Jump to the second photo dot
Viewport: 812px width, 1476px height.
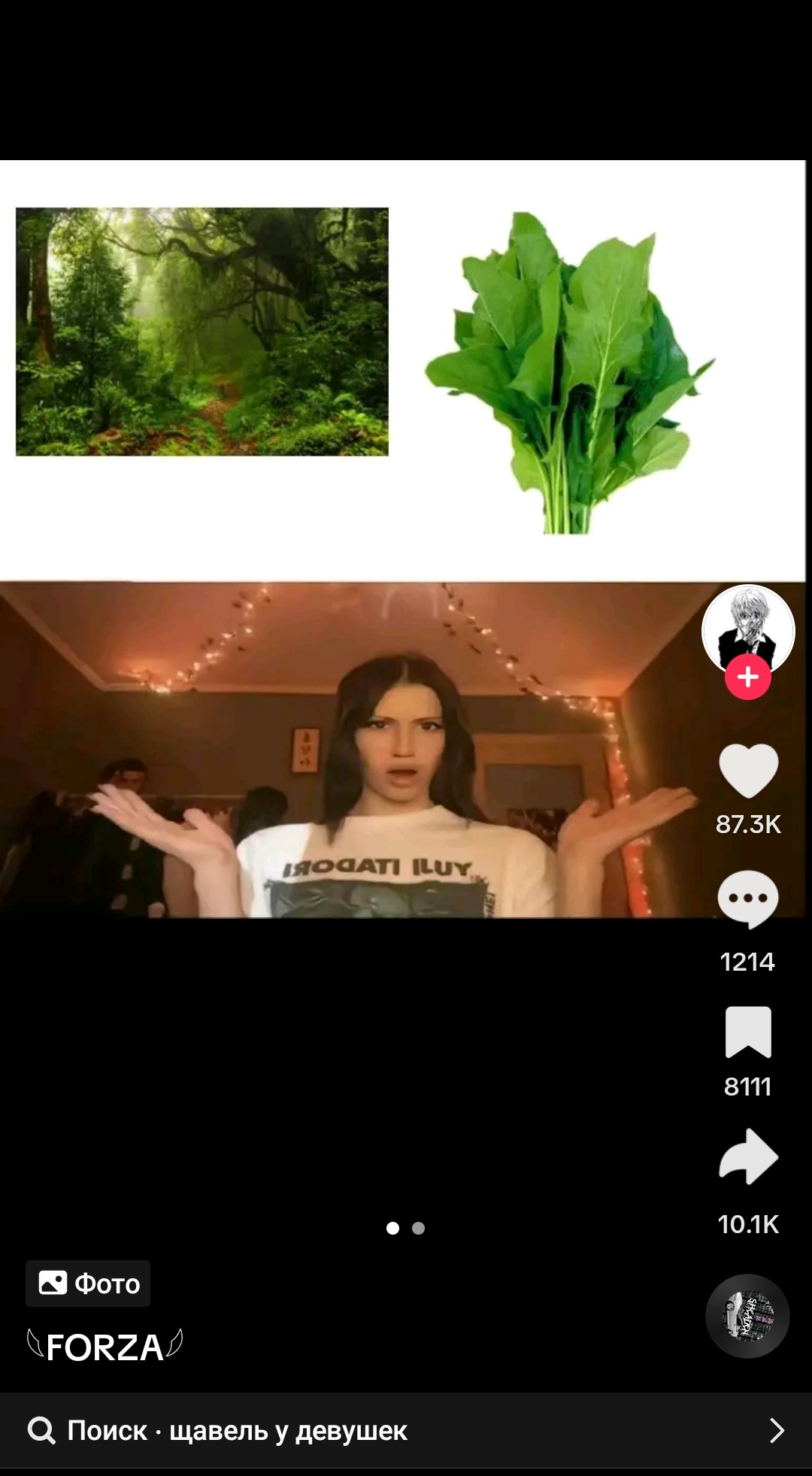(x=419, y=1228)
